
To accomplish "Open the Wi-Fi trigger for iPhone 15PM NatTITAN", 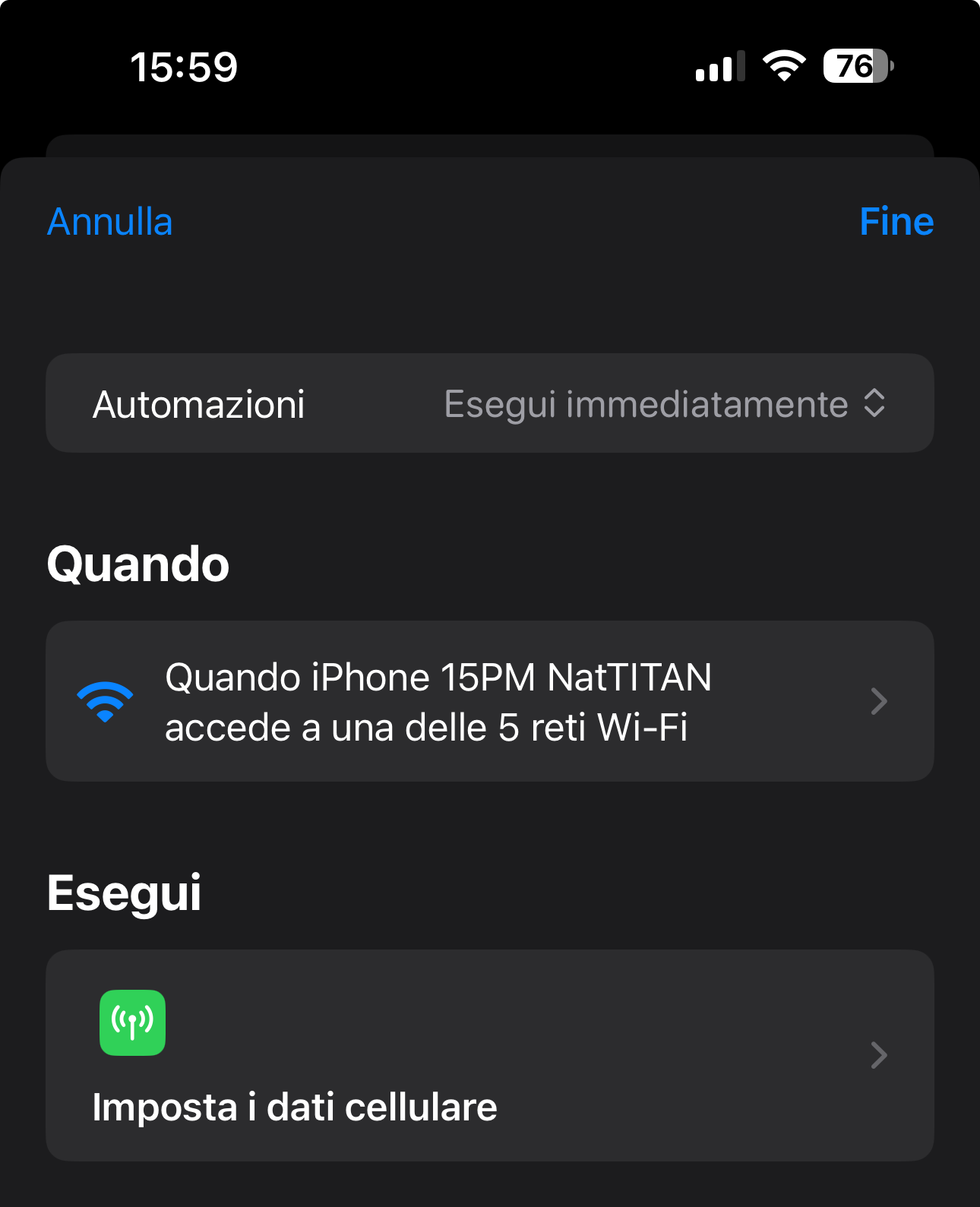I will point(490,701).
